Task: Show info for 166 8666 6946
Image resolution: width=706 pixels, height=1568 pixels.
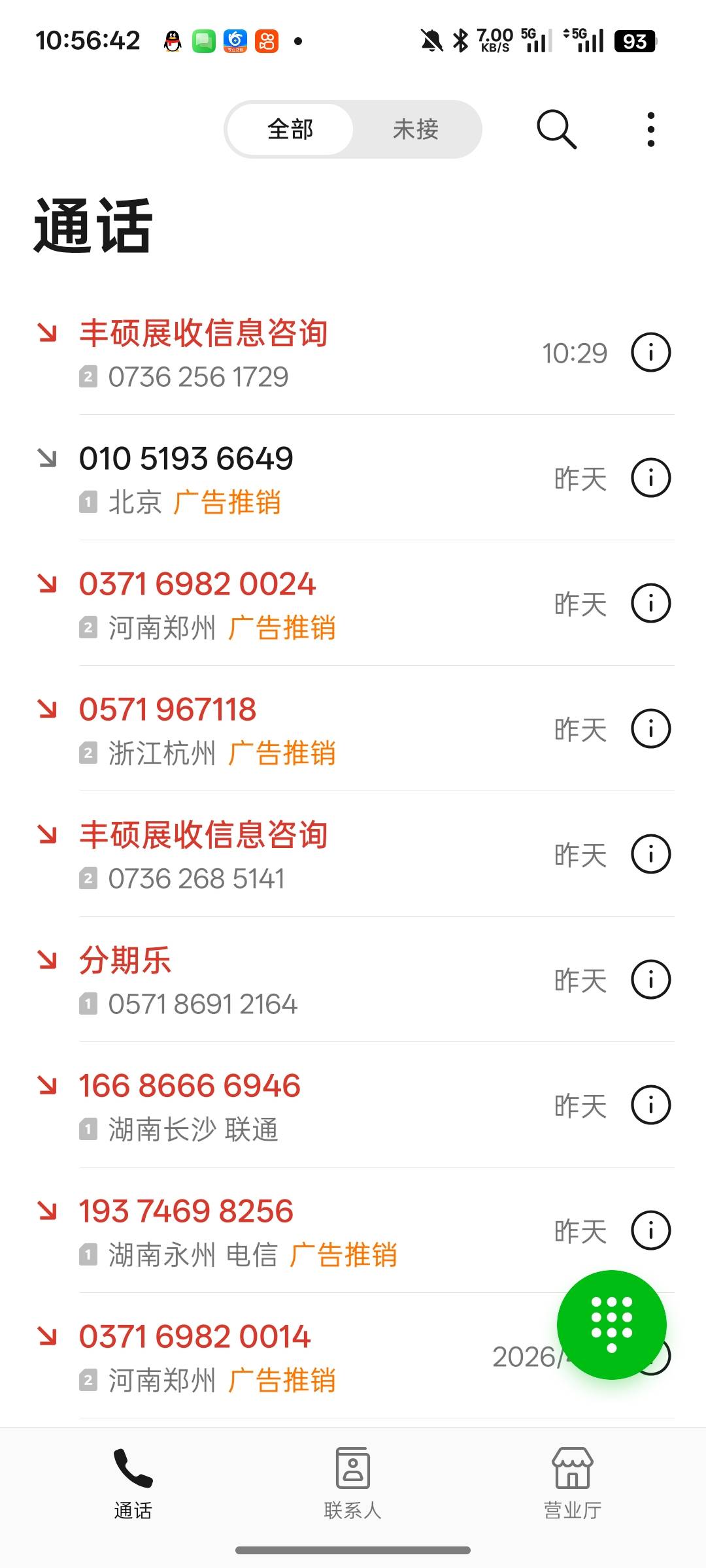Action: point(651,1105)
